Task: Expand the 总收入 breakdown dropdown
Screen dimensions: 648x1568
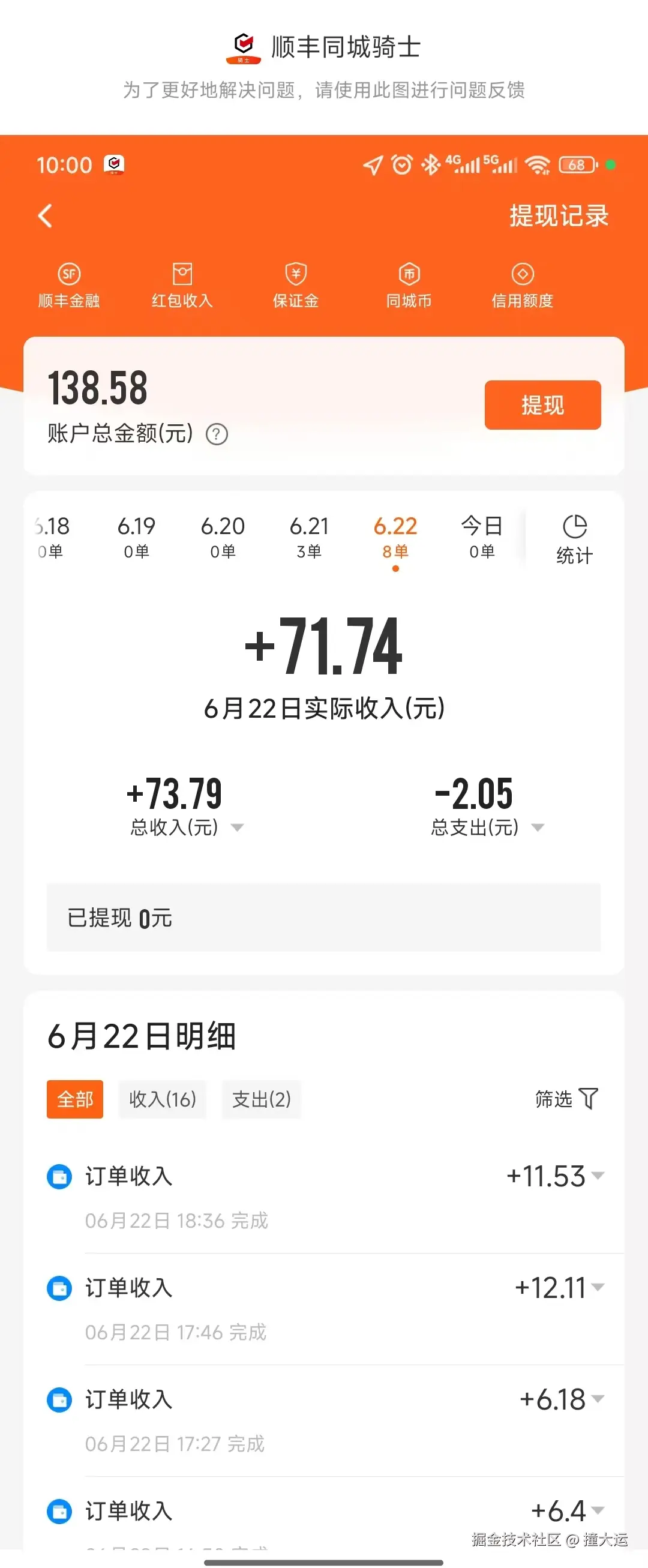Action: point(237,828)
